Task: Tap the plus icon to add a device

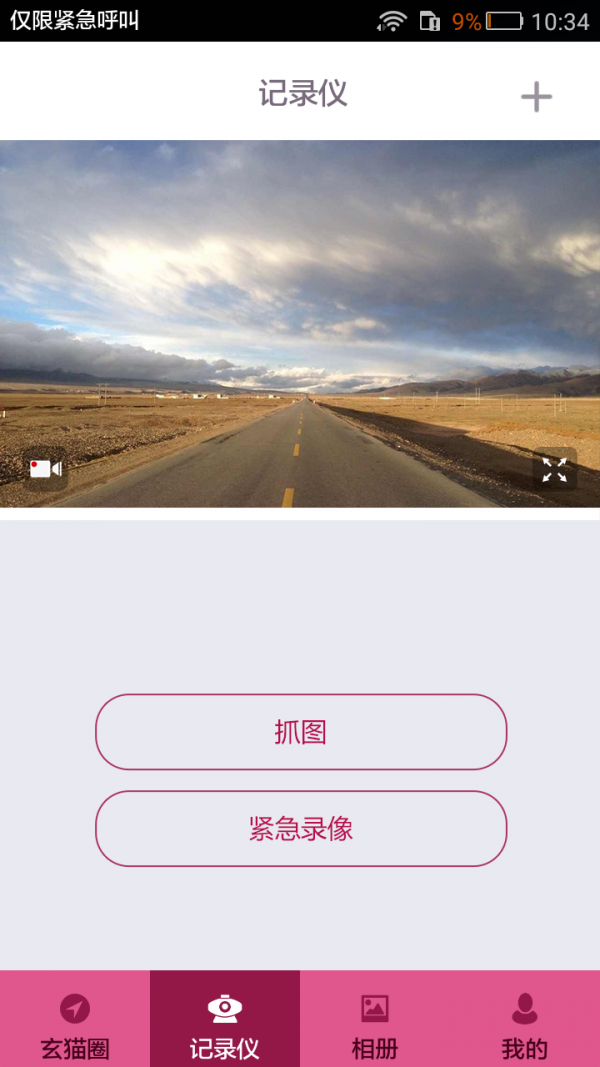Action: click(x=536, y=96)
